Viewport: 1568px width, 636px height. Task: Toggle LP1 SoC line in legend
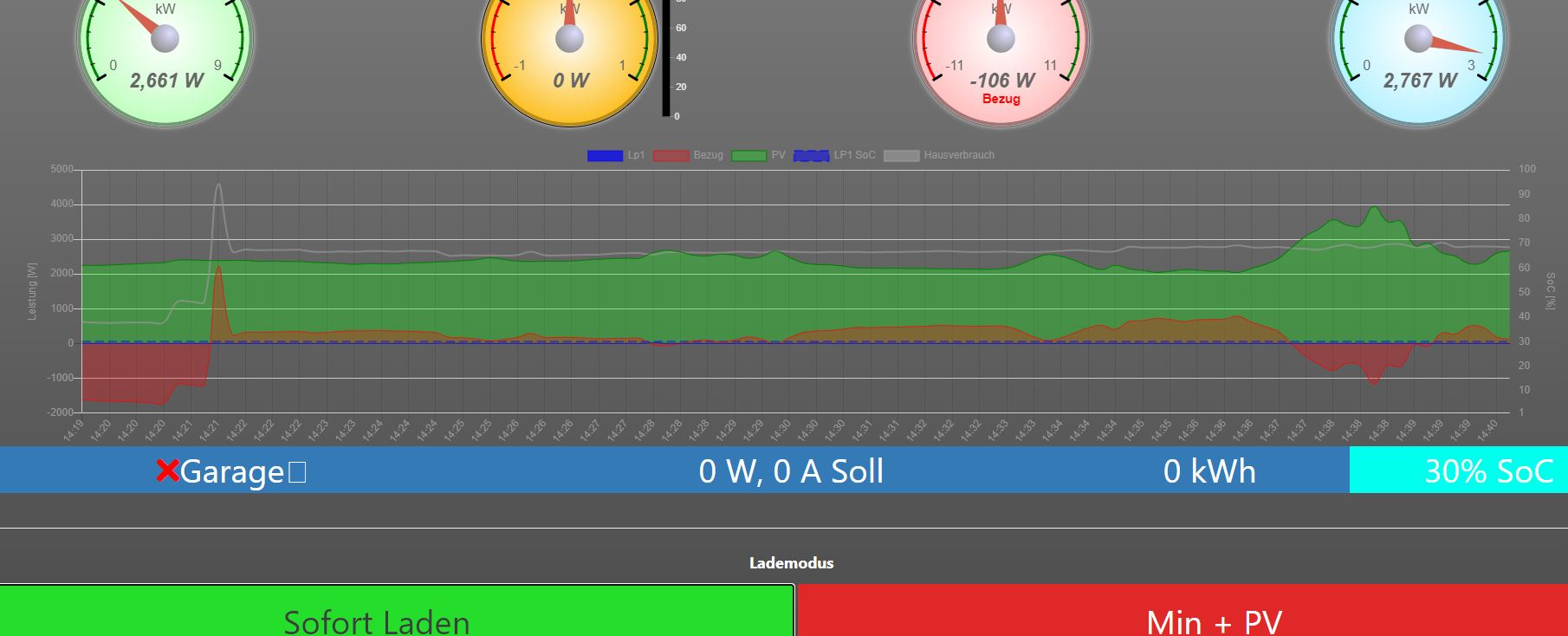(834, 156)
